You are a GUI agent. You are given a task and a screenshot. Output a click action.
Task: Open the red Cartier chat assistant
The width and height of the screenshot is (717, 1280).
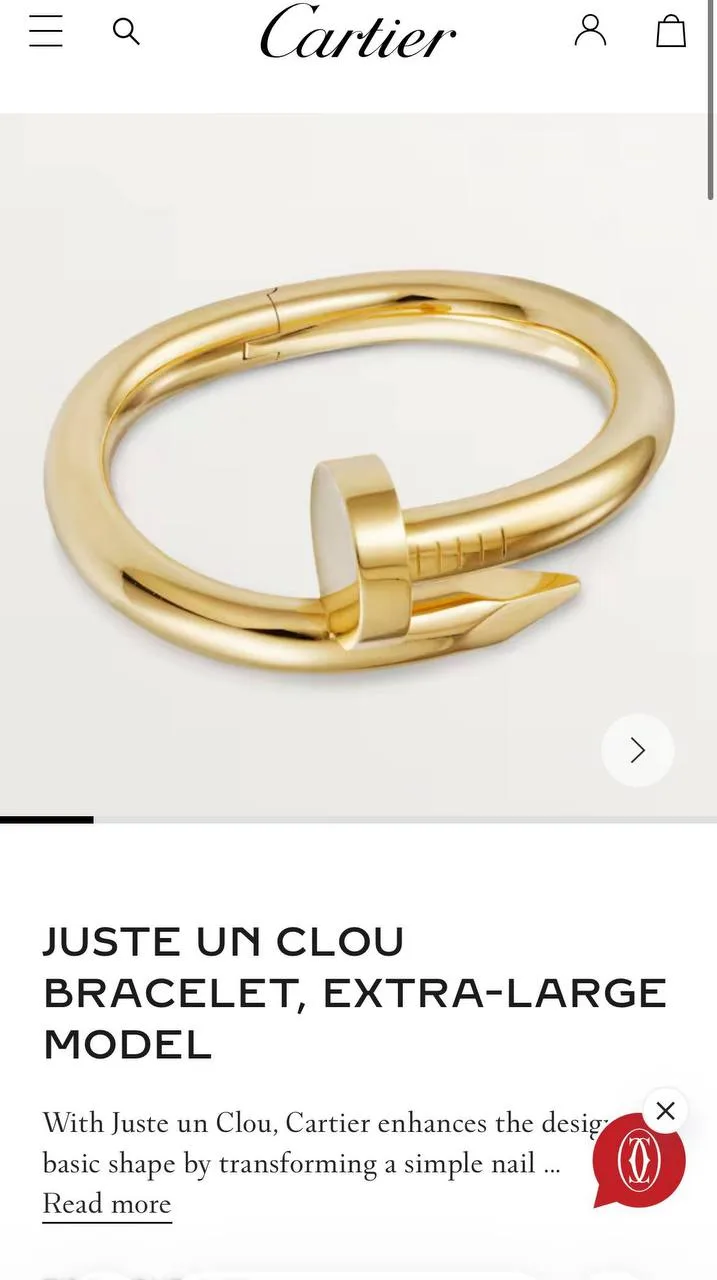tap(638, 1162)
